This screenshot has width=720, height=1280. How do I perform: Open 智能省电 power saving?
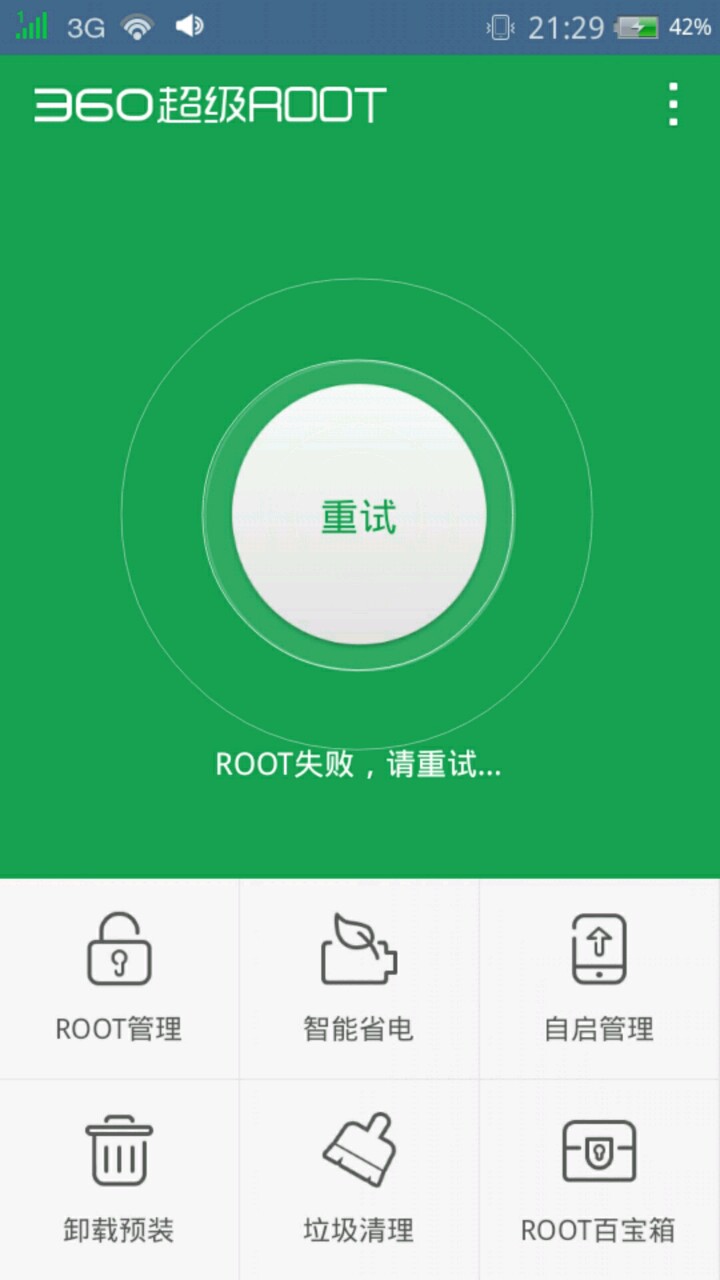[x=359, y=978]
